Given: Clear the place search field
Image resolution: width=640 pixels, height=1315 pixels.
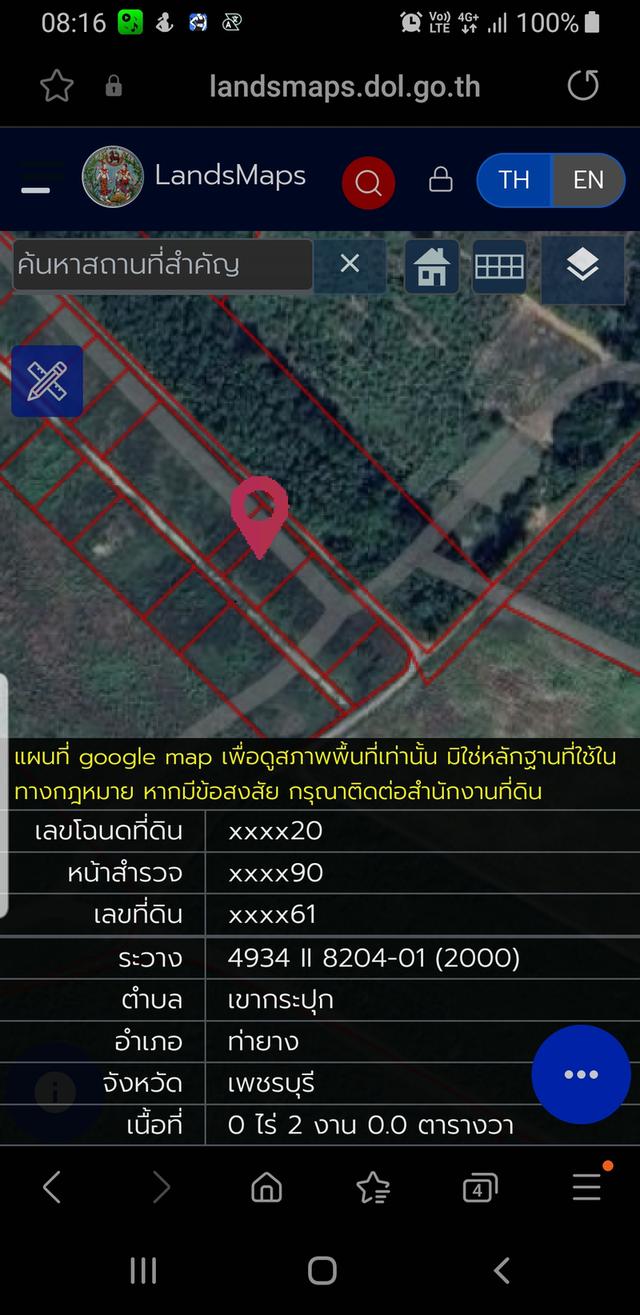Looking at the screenshot, I should click(349, 264).
